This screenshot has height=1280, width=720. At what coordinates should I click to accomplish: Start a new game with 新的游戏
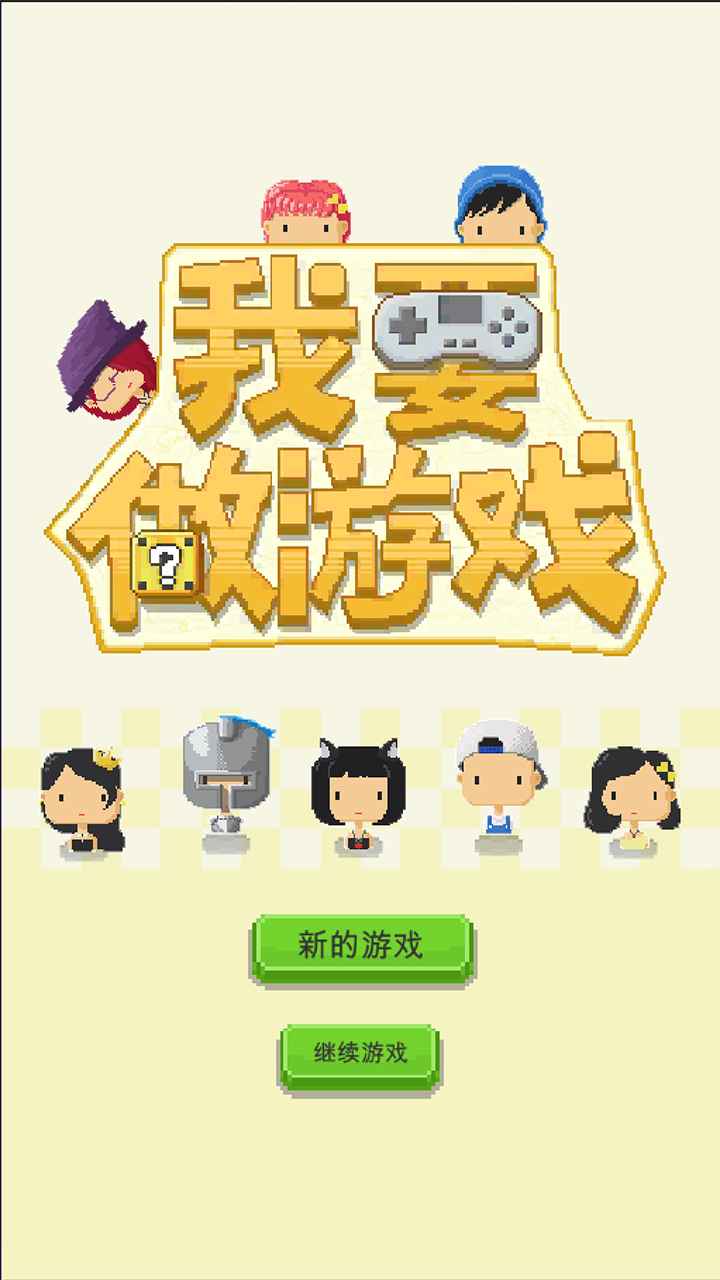pos(361,946)
